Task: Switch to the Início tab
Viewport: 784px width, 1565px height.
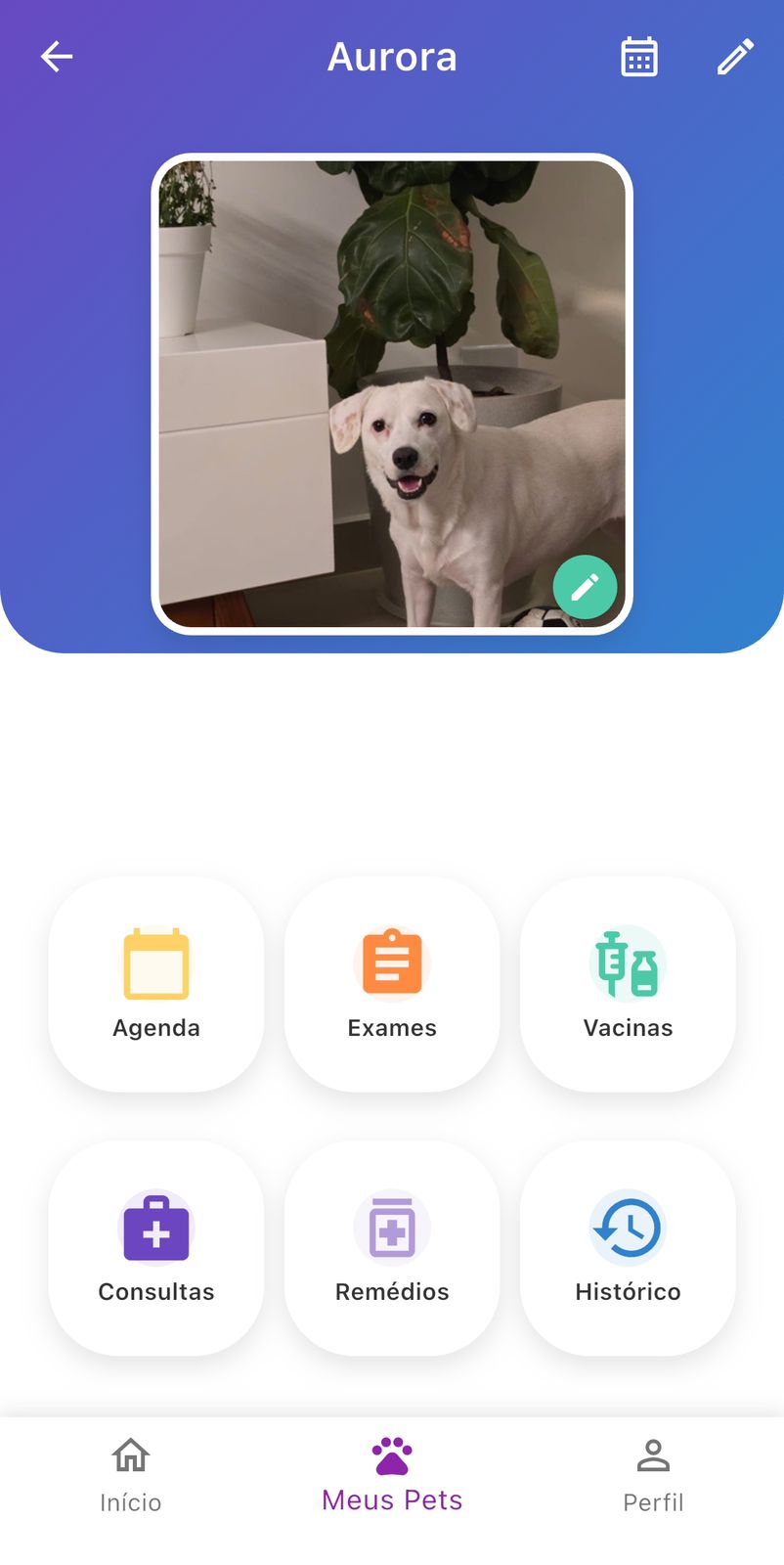Action: pyautogui.click(x=131, y=1475)
